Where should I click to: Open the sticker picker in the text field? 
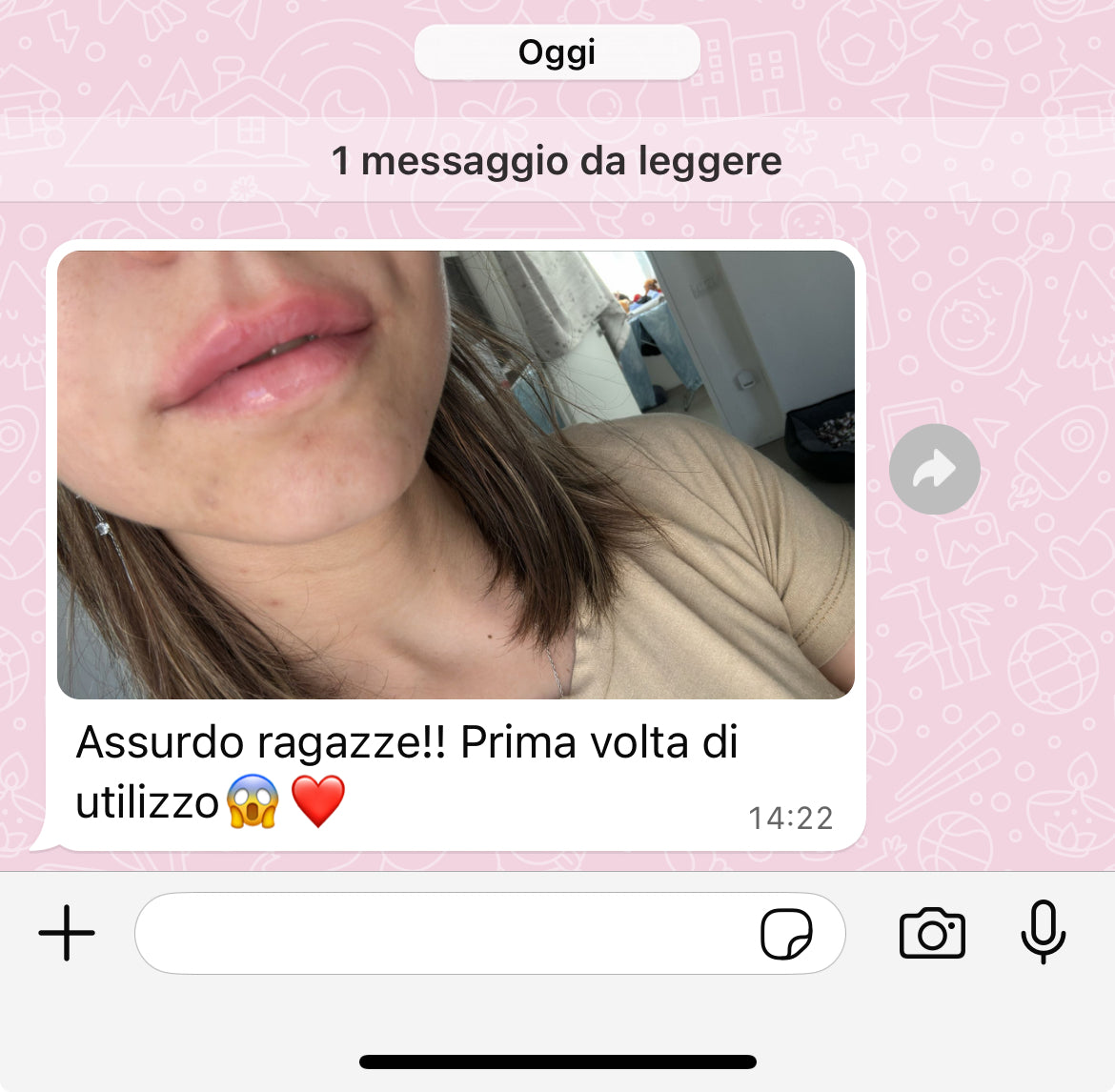pos(786,933)
